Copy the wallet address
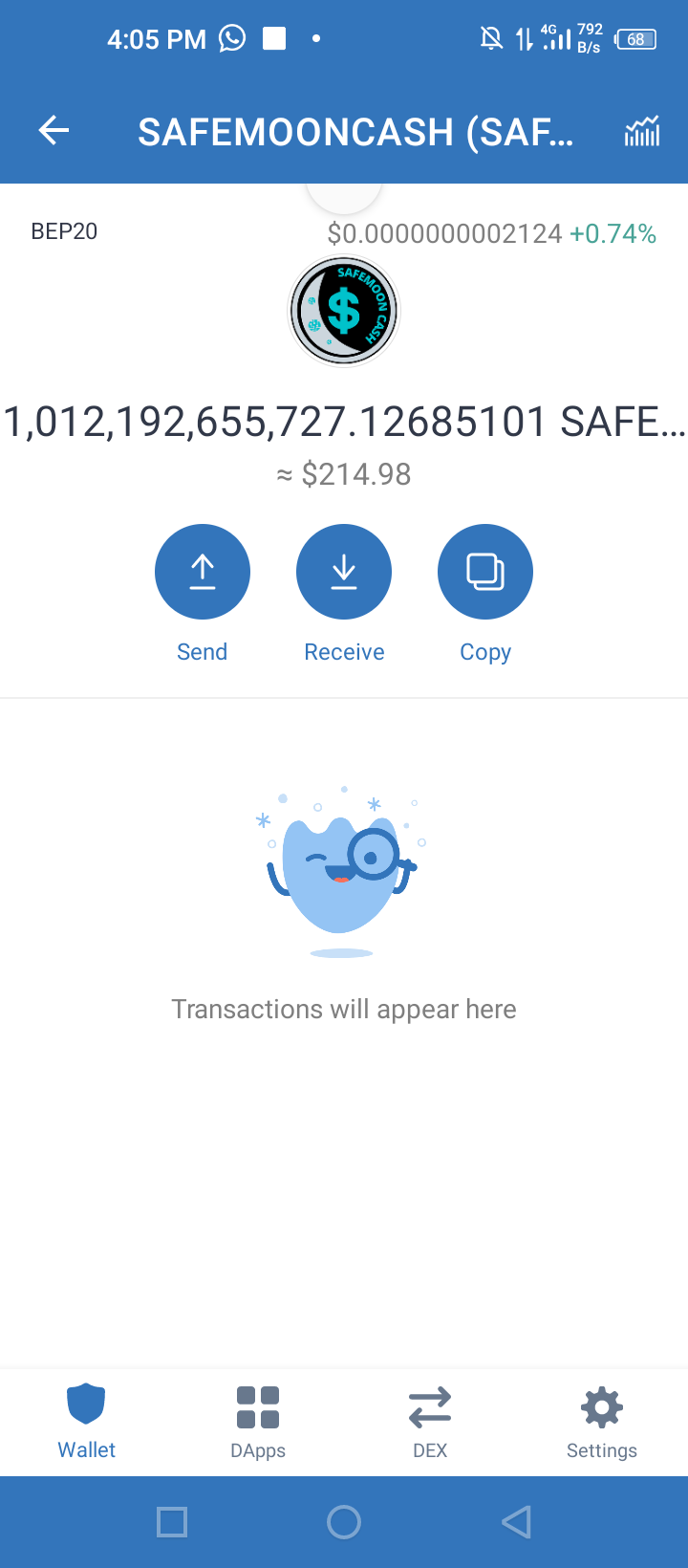 [485, 572]
